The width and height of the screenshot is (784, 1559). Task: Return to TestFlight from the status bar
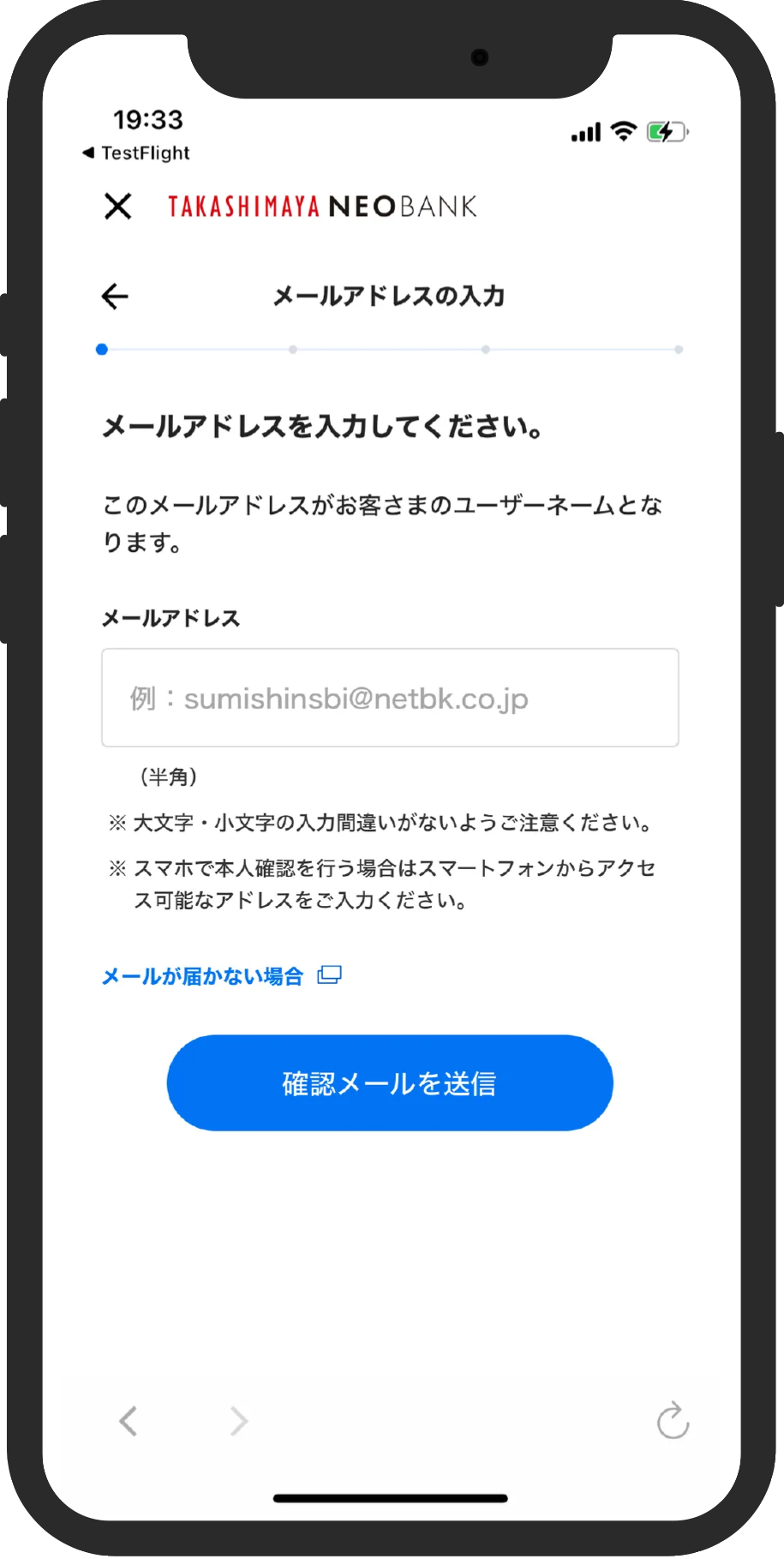pos(136,153)
